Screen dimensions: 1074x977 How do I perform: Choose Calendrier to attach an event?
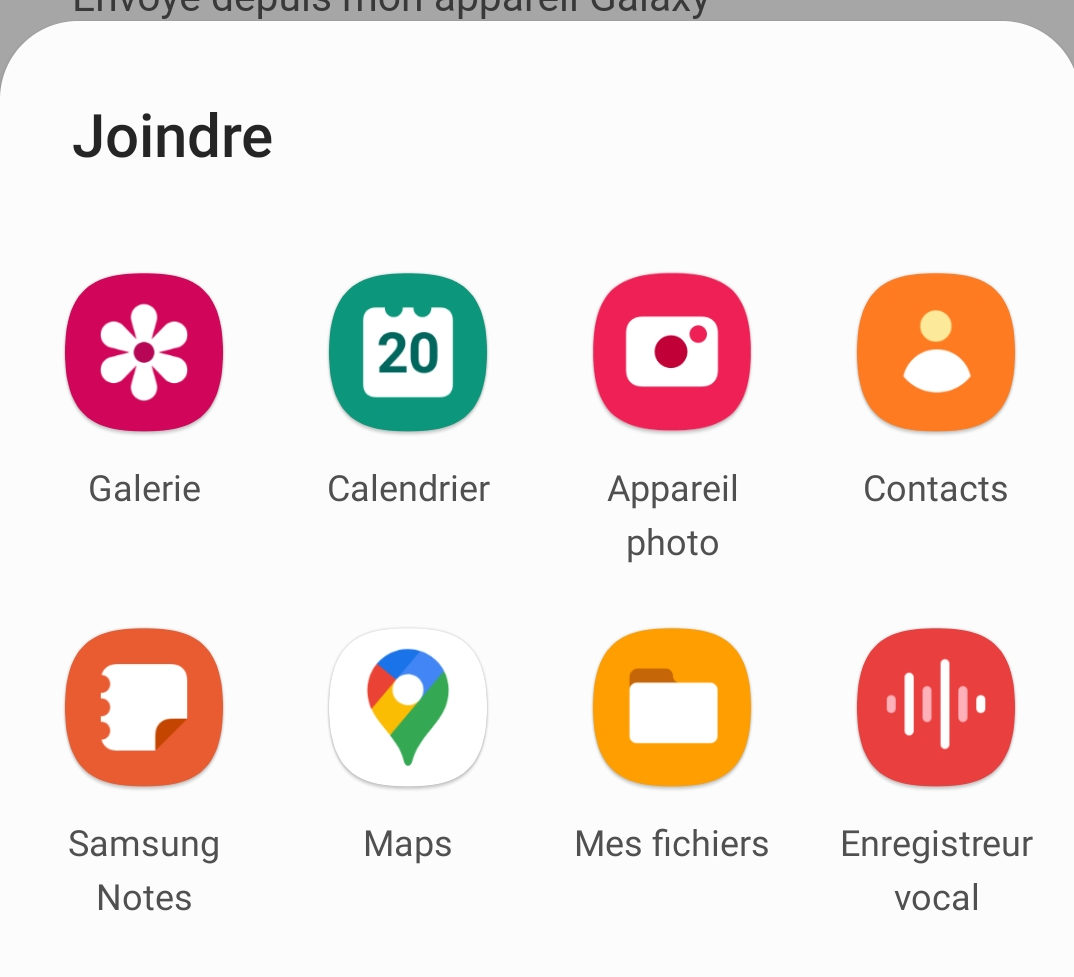click(408, 352)
